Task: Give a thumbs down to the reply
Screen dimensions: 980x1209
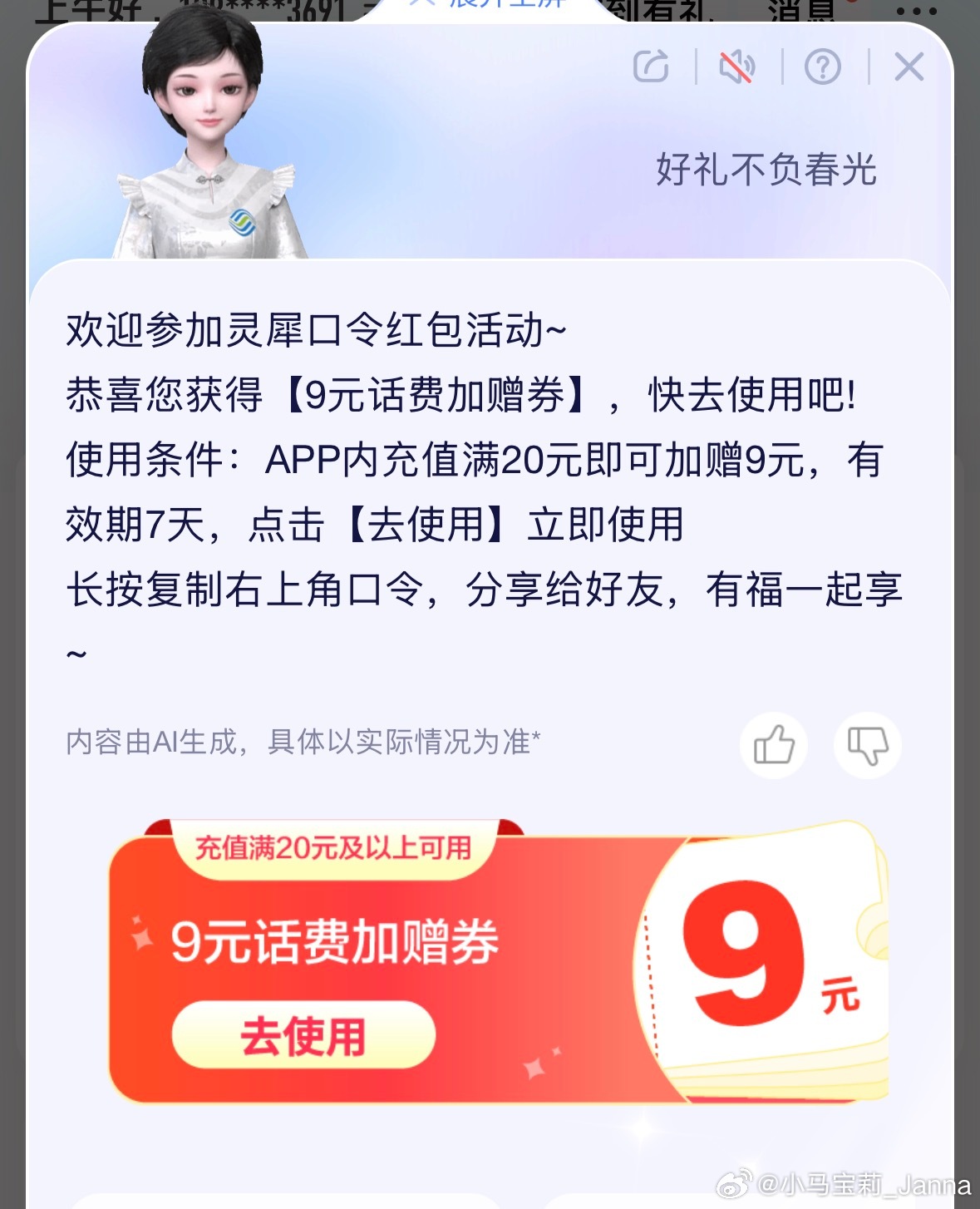Action: 867,745
